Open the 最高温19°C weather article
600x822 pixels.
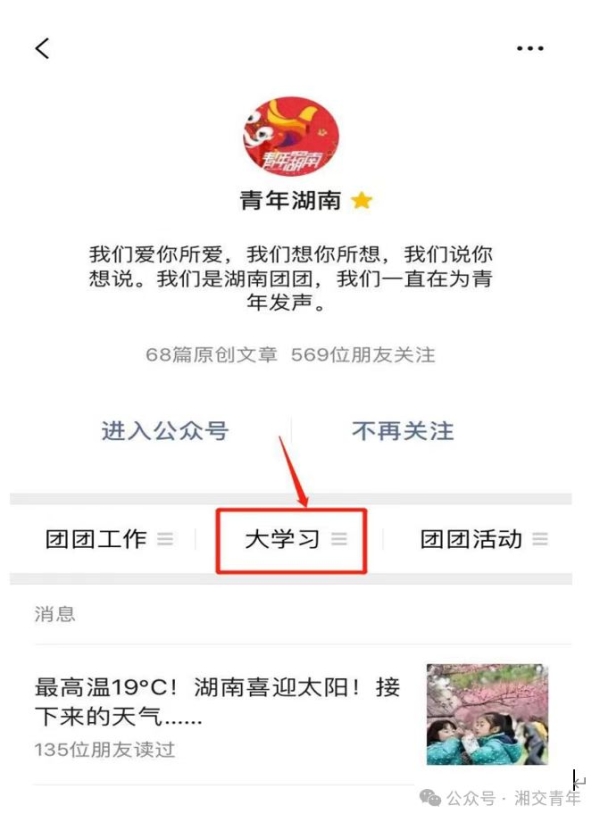click(218, 701)
